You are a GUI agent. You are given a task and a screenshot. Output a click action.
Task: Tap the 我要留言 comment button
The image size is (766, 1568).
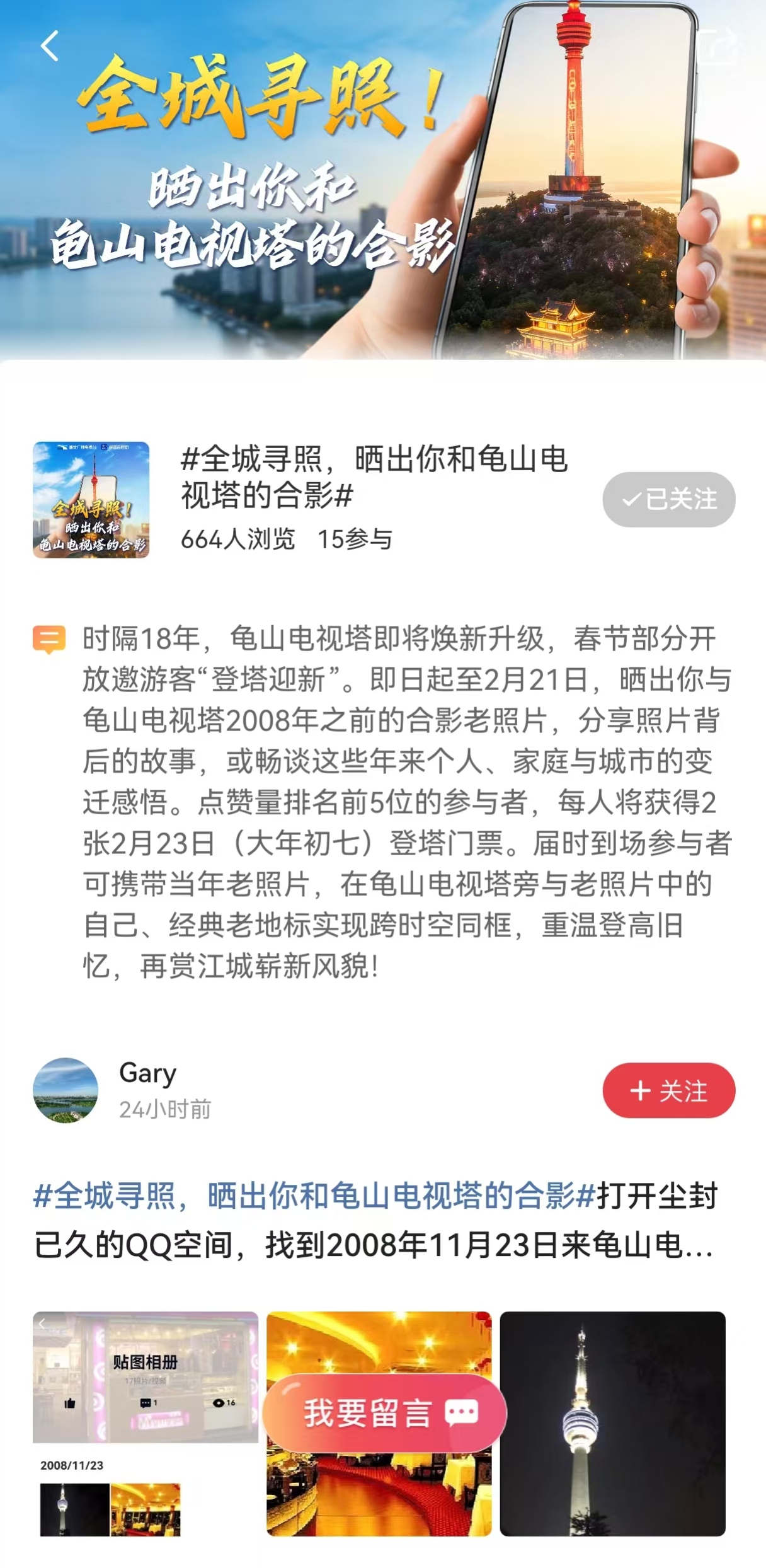tap(384, 1413)
